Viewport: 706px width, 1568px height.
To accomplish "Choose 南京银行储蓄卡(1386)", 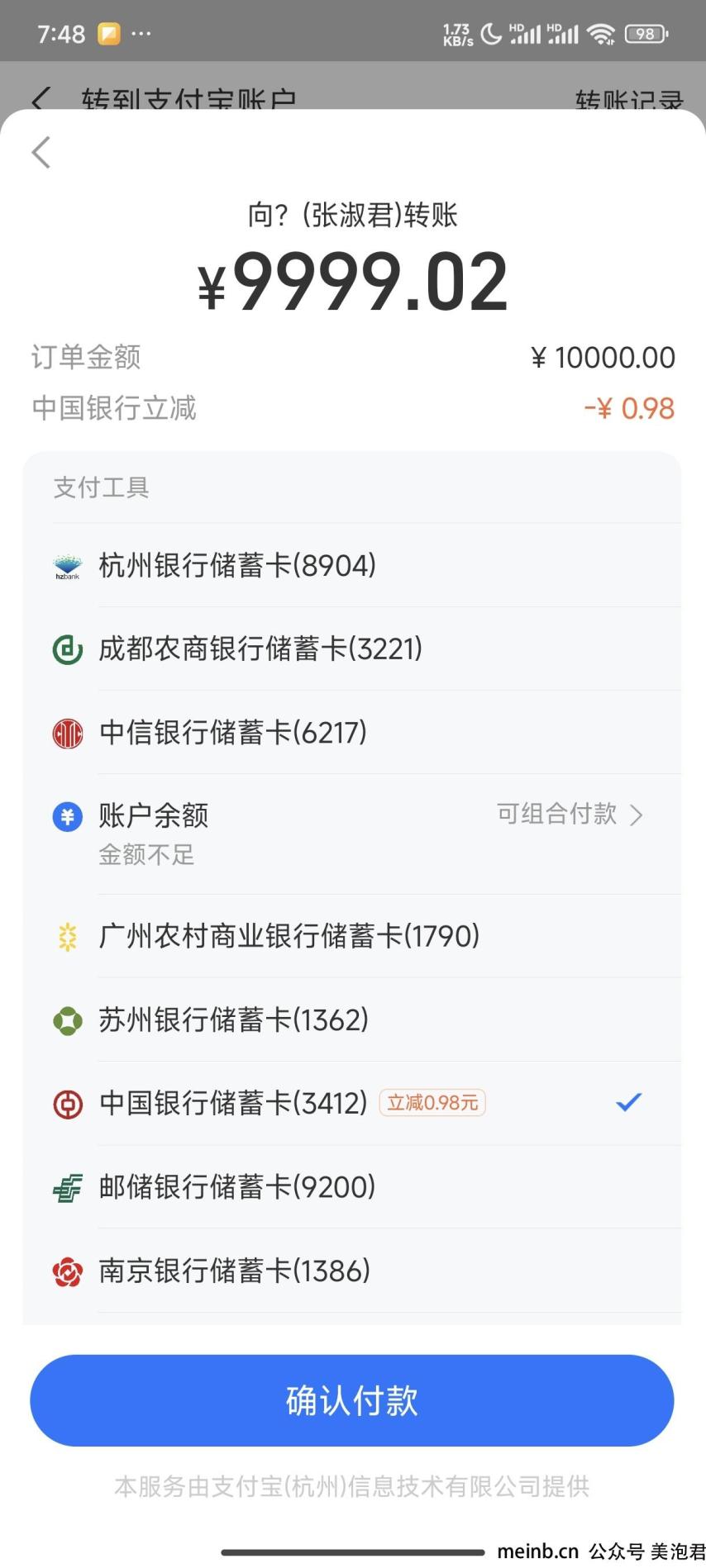I will click(352, 1271).
